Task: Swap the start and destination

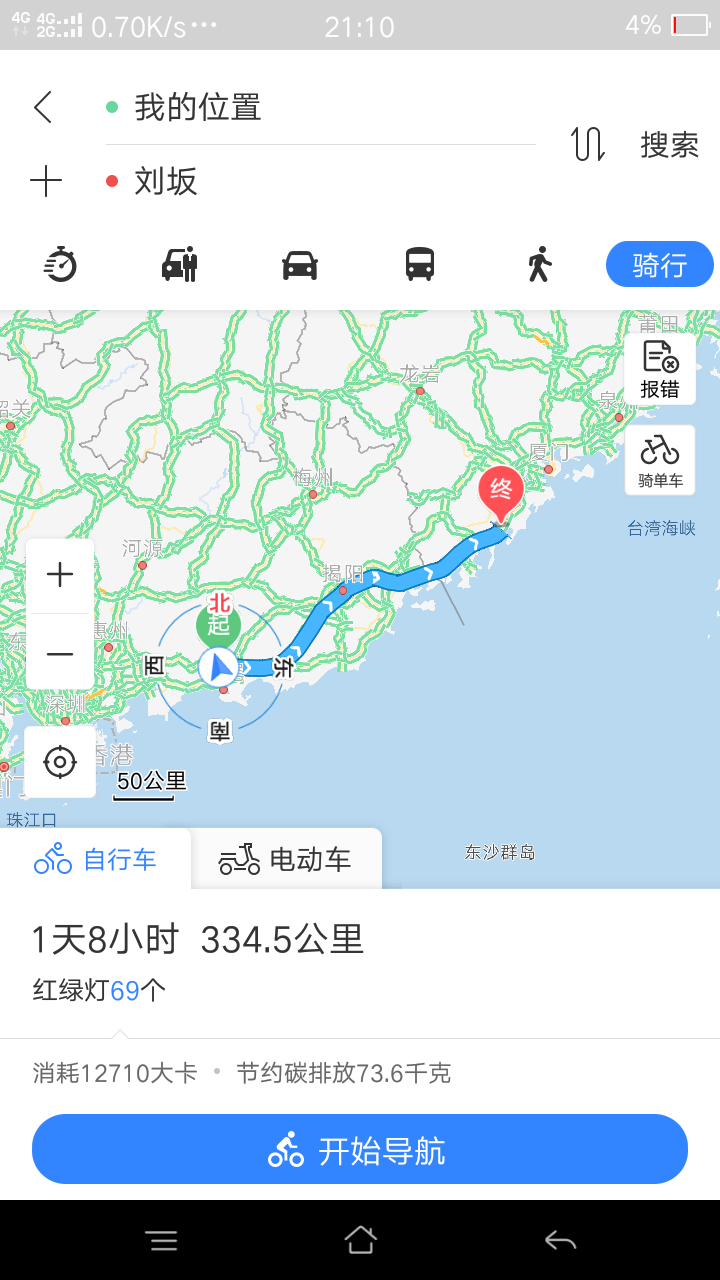Action: [588, 144]
